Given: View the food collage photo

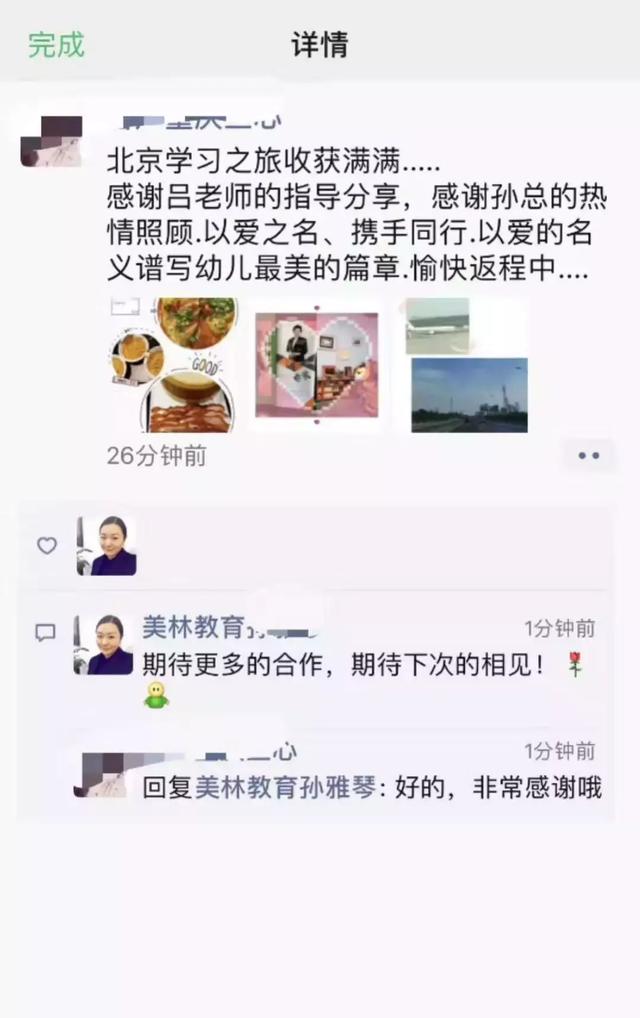Looking at the screenshot, I should [172, 365].
